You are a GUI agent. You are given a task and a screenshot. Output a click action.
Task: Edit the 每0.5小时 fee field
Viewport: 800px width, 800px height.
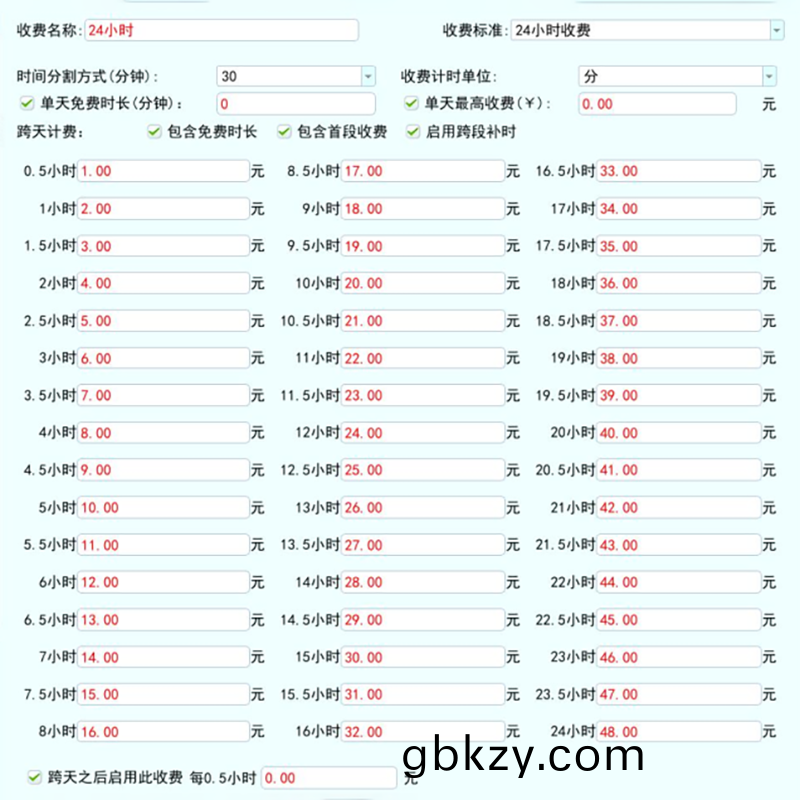(328, 778)
